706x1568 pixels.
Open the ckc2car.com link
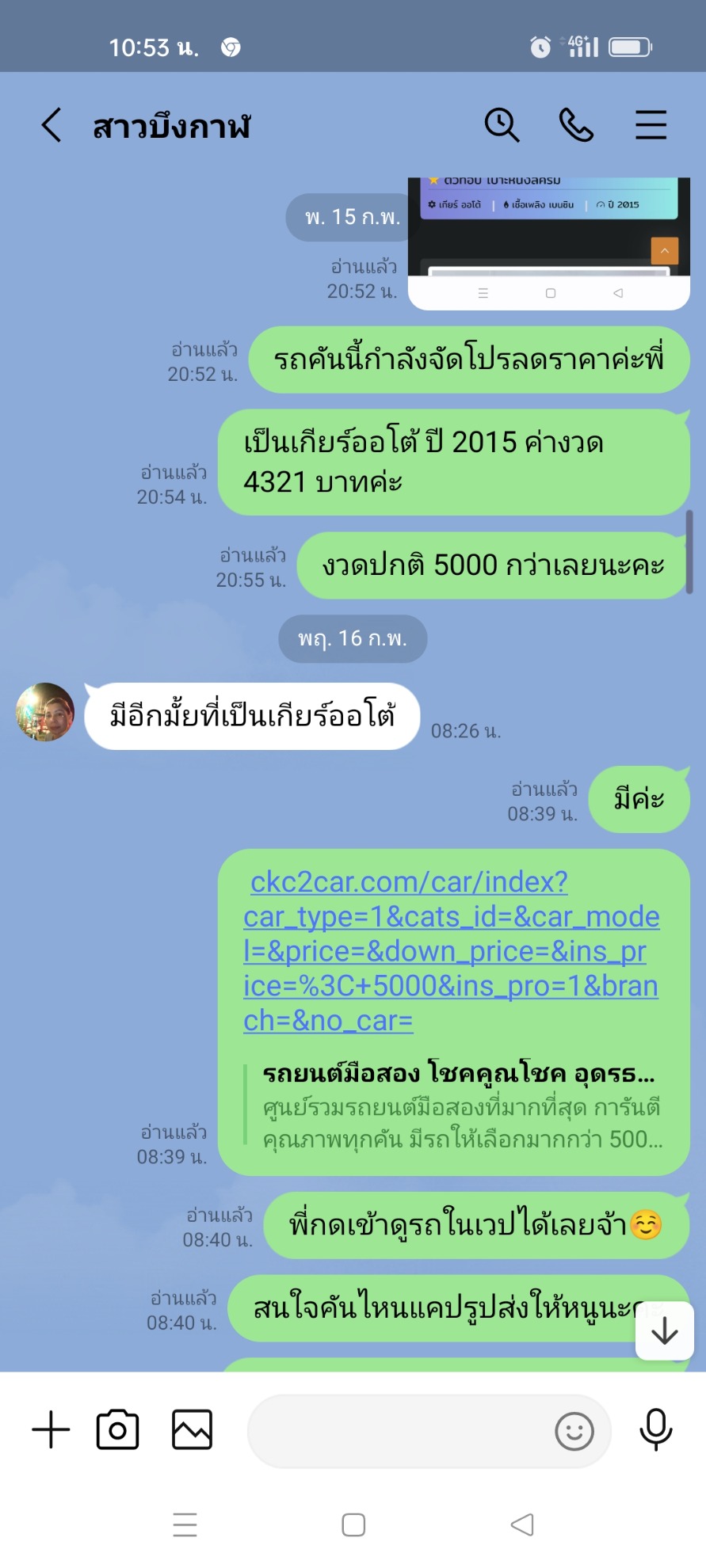[450, 950]
